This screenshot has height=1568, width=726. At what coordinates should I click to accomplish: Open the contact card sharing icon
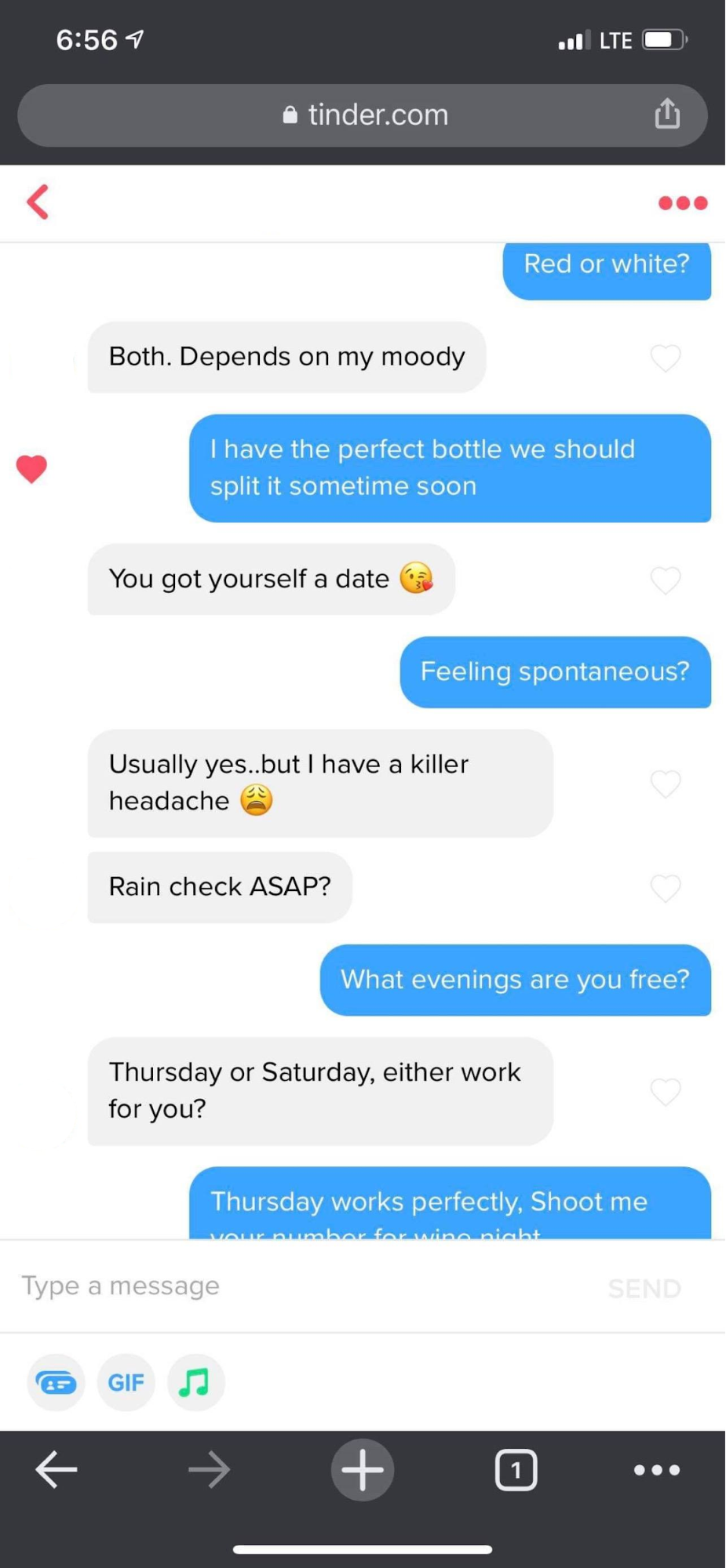point(56,1383)
